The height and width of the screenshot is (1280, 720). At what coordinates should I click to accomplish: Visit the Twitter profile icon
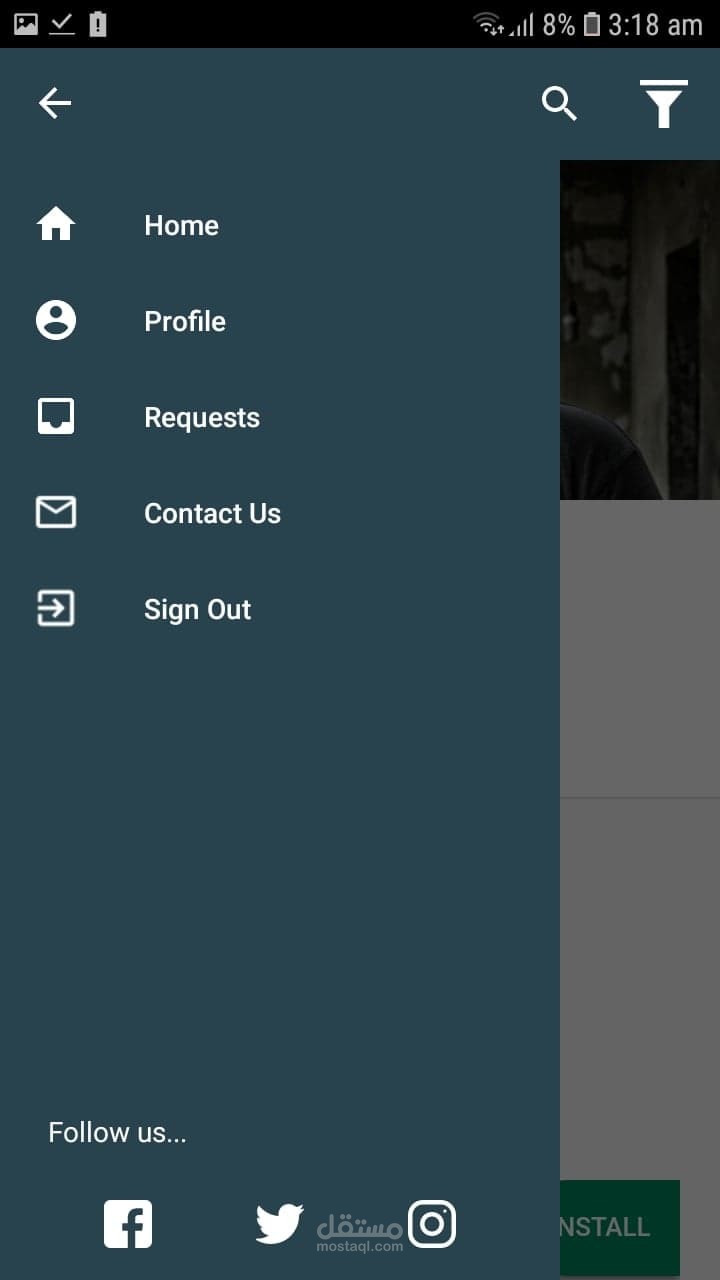[280, 1224]
